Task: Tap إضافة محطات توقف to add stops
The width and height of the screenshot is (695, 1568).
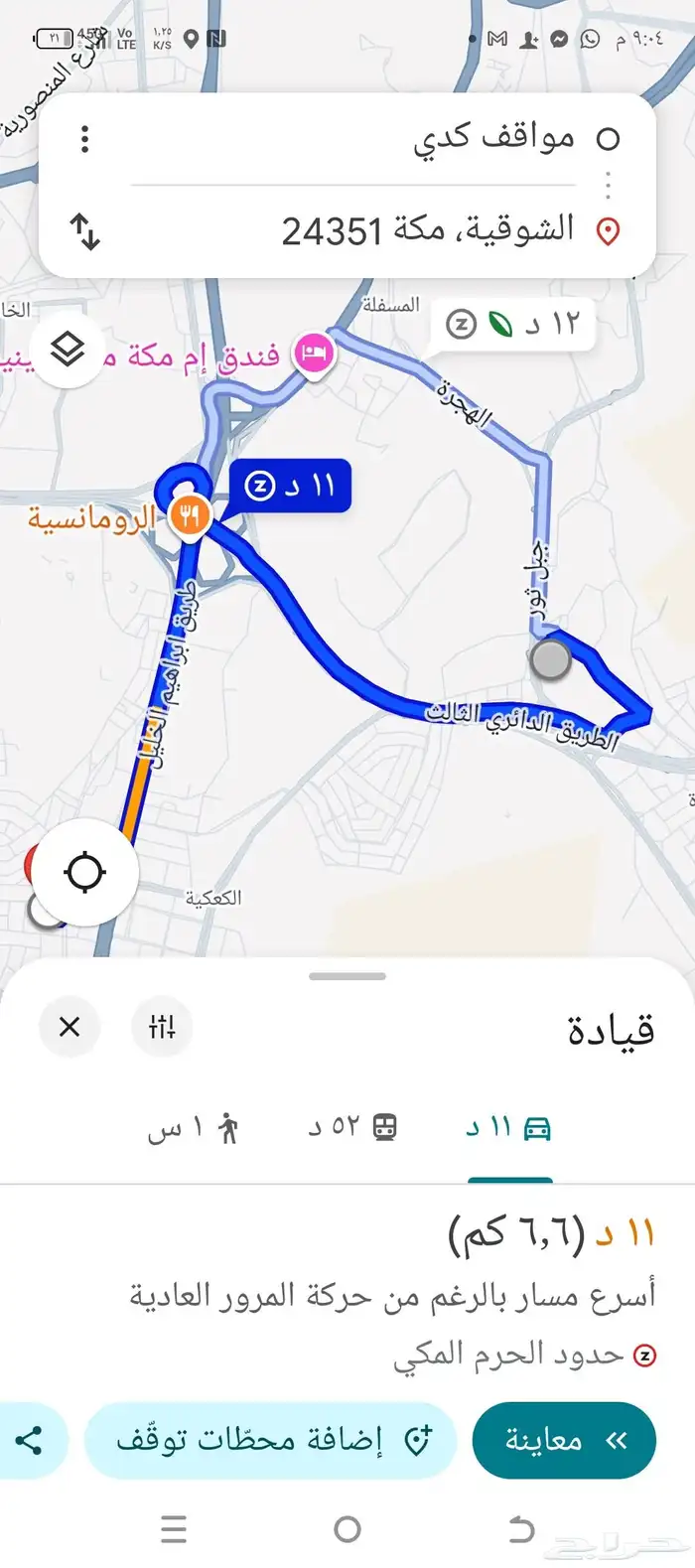Action: click(x=271, y=1440)
